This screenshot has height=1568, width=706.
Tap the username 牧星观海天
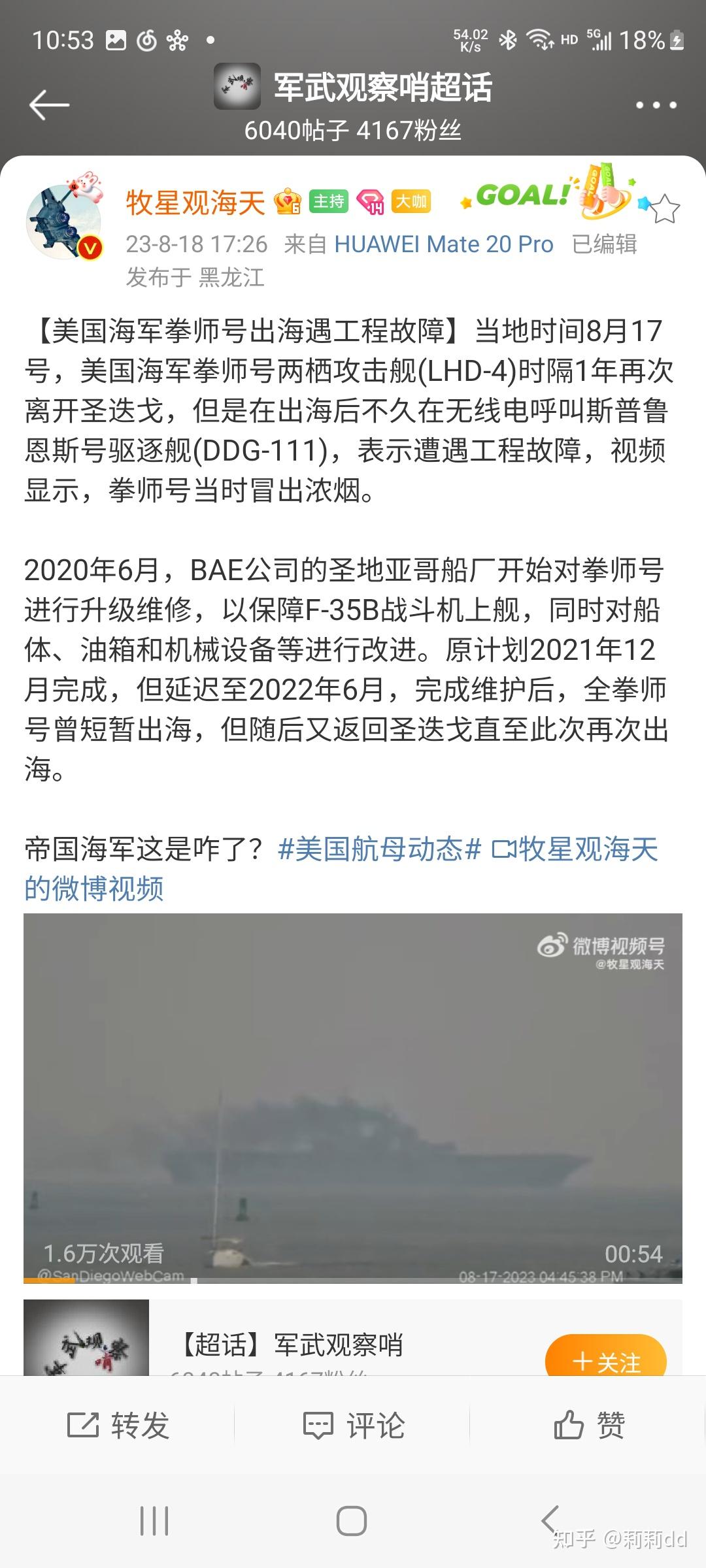(x=195, y=203)
